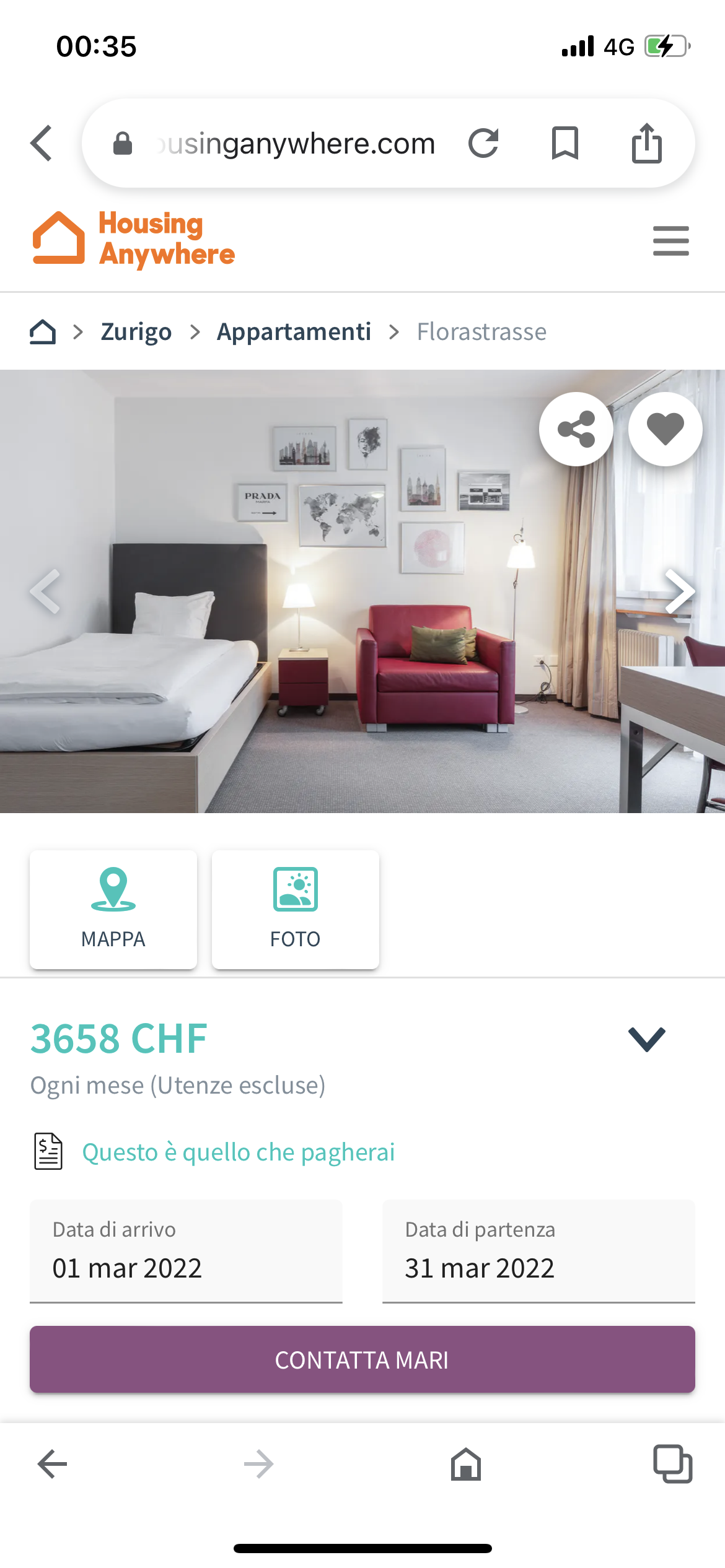This screenshot has width=725, height=1568.
Task: Expand the 3658 CHF price details
Action: 646,1039
